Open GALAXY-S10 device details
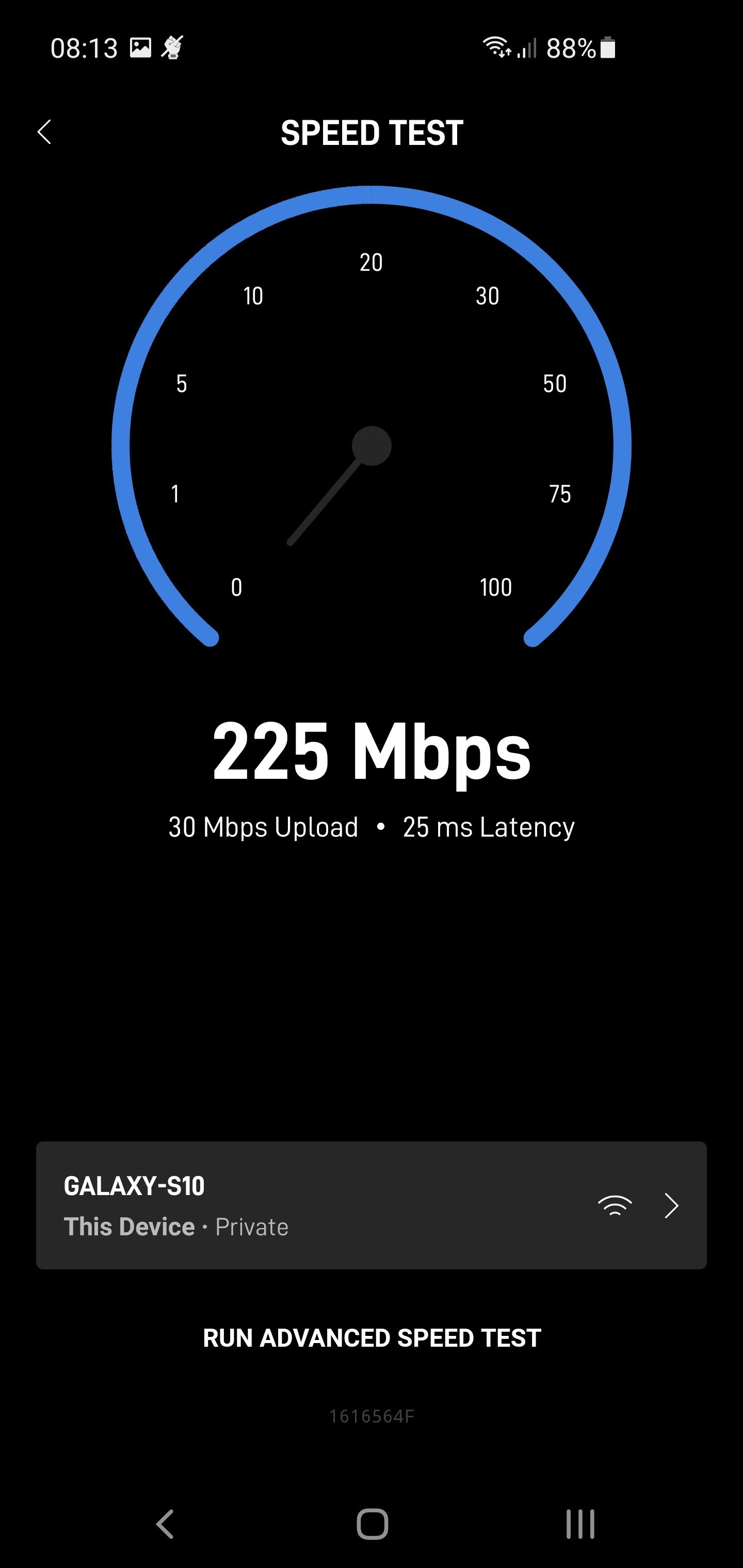Image resolution: width=743 pixels, height=1568 pixels. pyautogui.click(x=372, y=1205)
